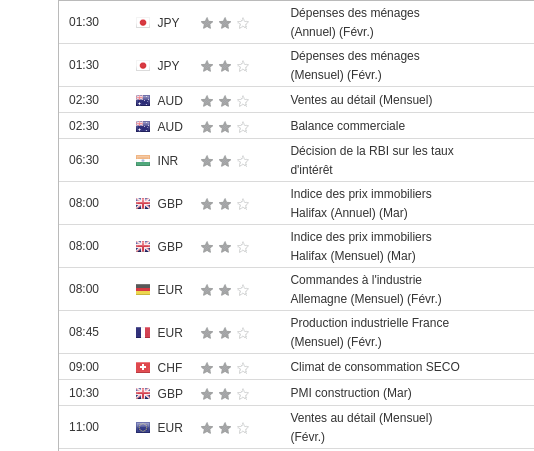Image resolution: width=534 pixels, height=451 pixels.
Task: Open Production industrielle France event
Action: coord(370,332)
